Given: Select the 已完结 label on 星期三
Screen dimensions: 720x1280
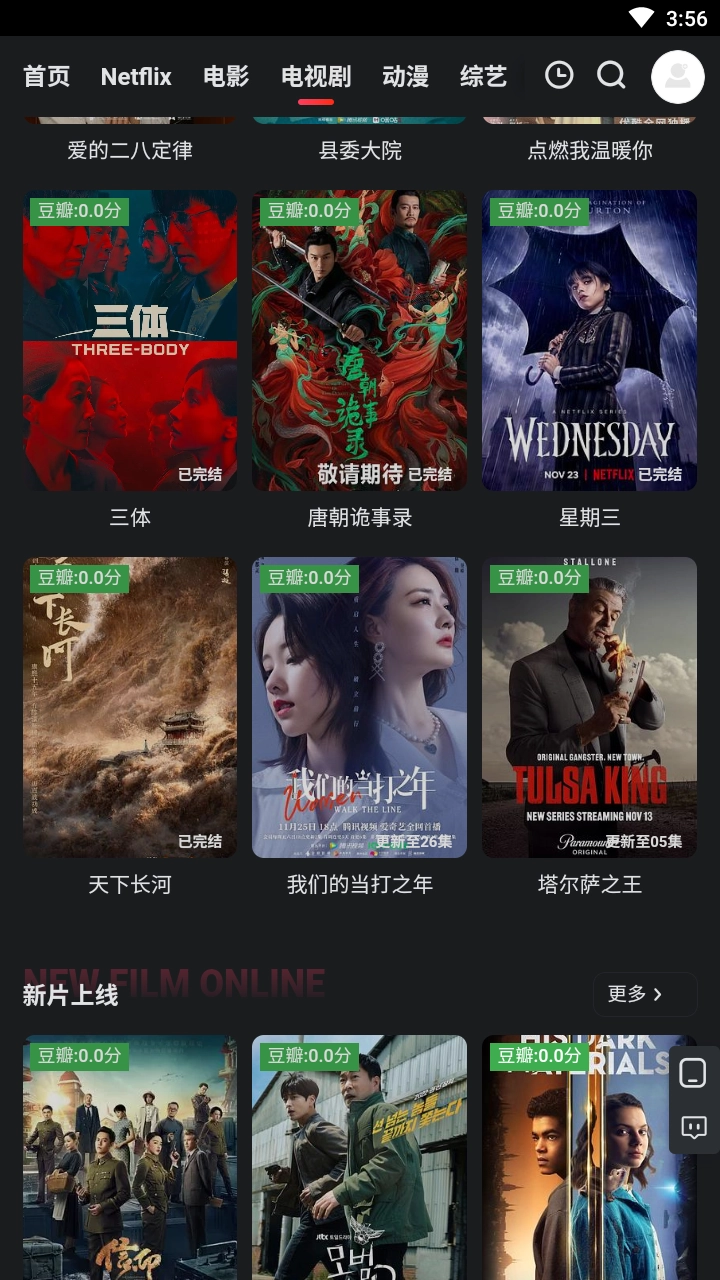Looking at the screenshot, I should [662, 476].
